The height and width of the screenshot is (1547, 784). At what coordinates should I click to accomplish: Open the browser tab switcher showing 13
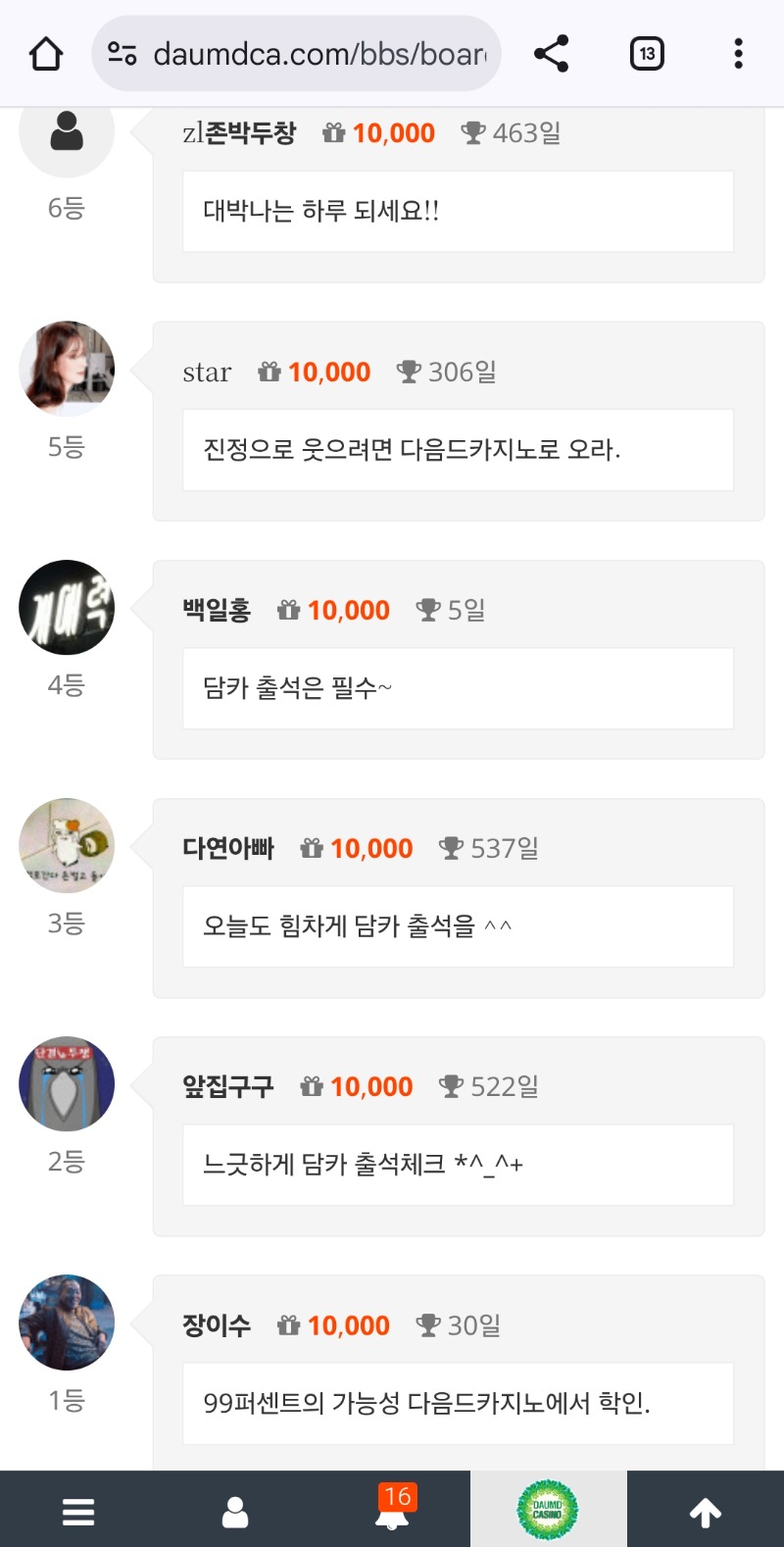coord(646,53)
